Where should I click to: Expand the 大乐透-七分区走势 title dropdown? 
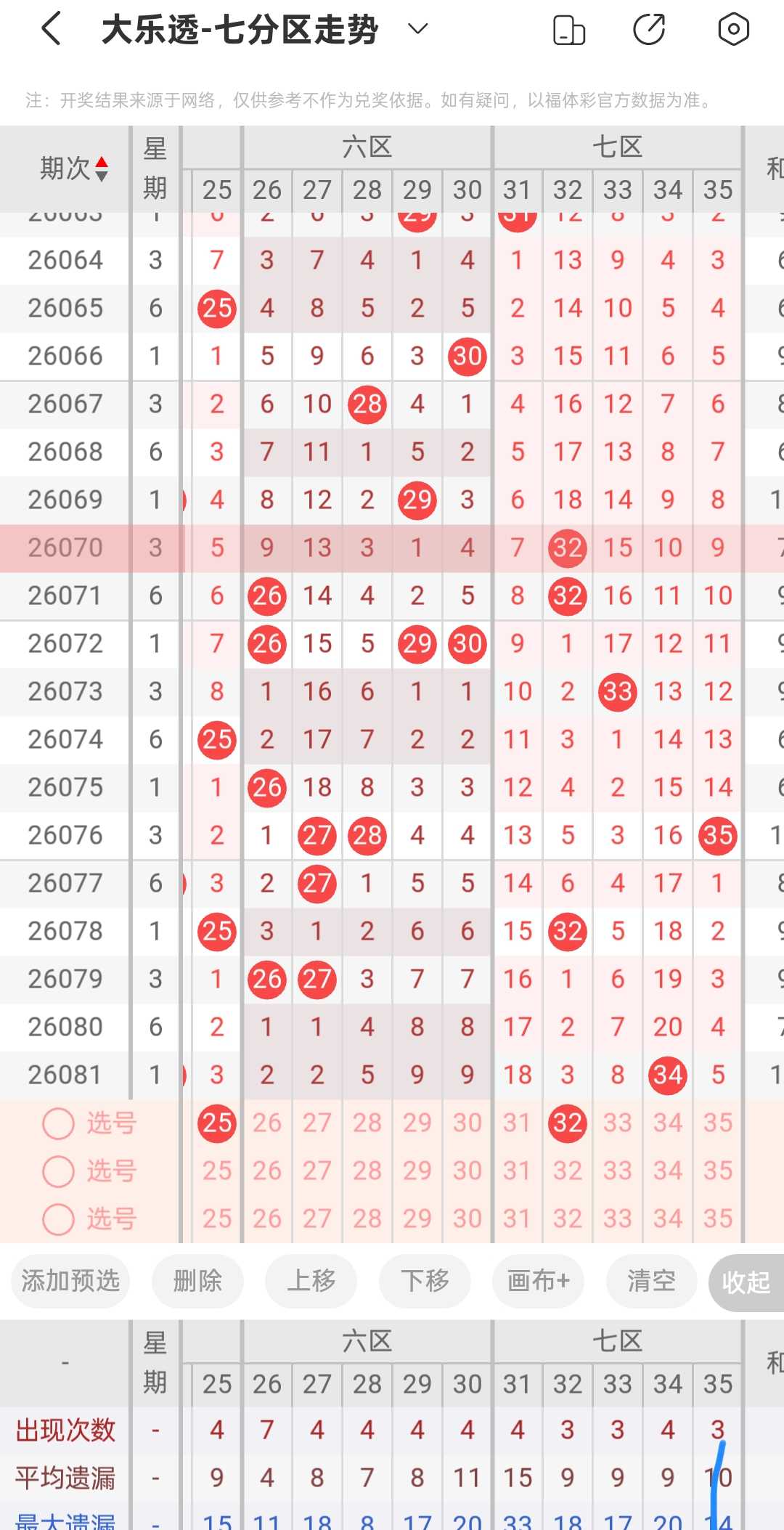click(417, 29)
